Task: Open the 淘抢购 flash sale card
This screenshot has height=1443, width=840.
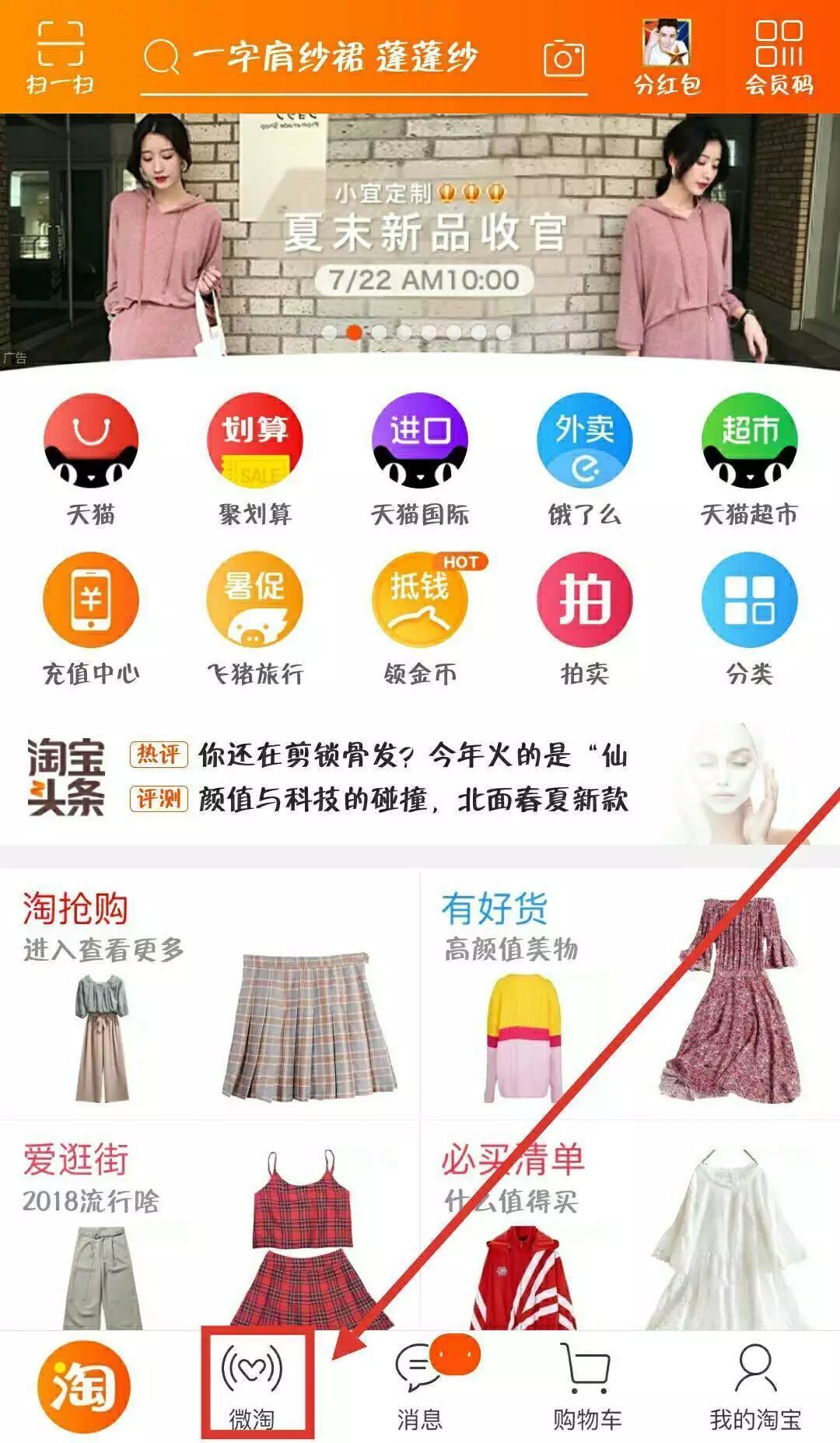Action: pos(210,992)
